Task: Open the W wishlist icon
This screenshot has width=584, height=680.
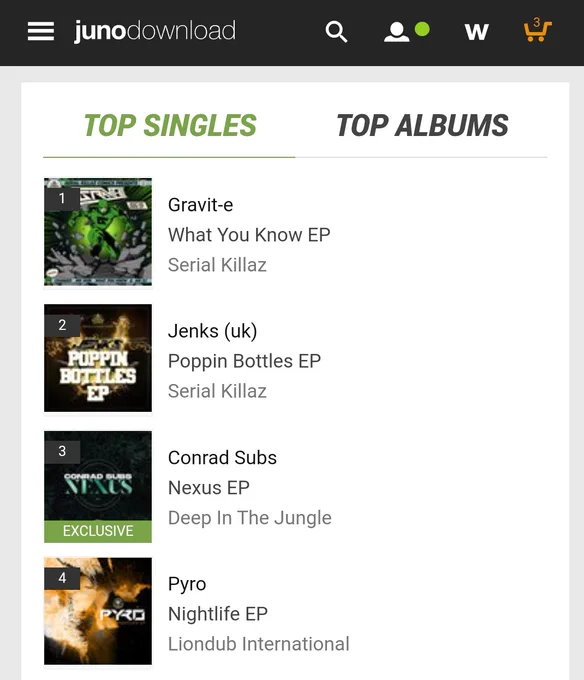Action: (476, 32)
